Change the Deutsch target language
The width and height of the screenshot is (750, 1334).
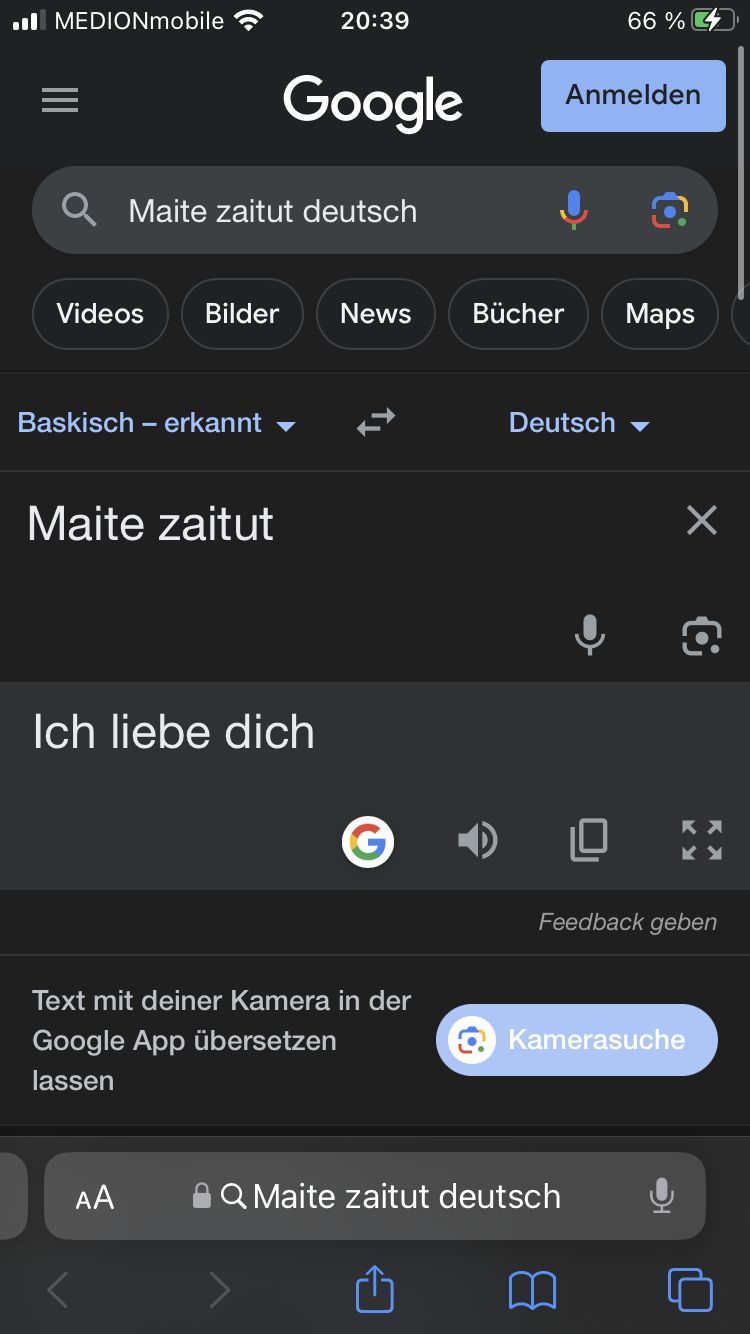579,423
